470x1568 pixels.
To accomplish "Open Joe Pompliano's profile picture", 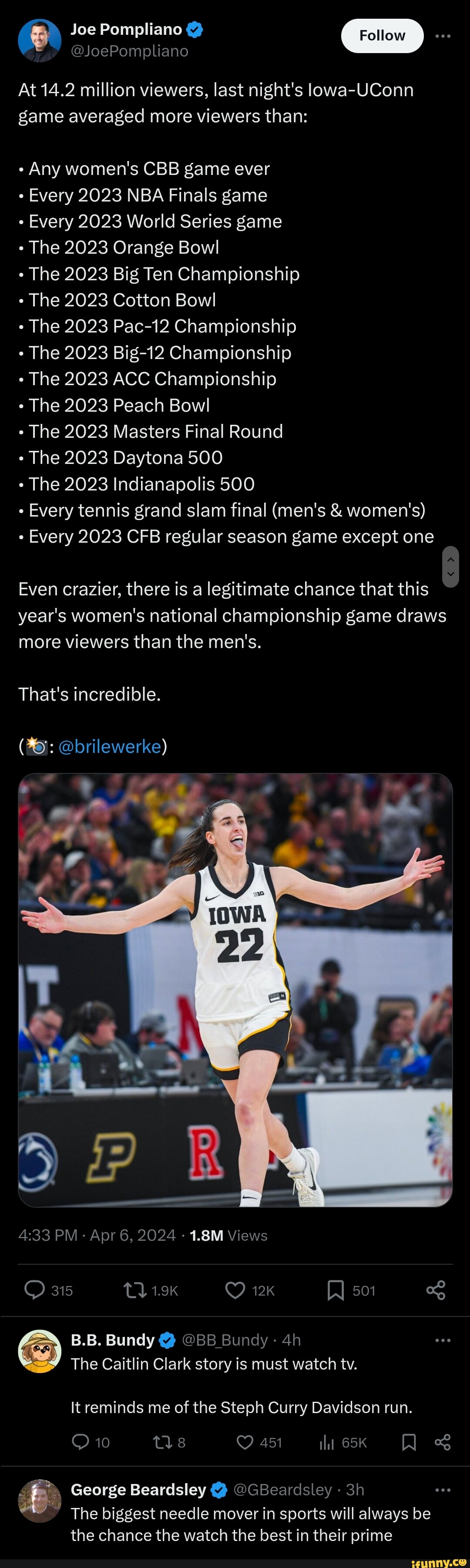I will [40, 40].
